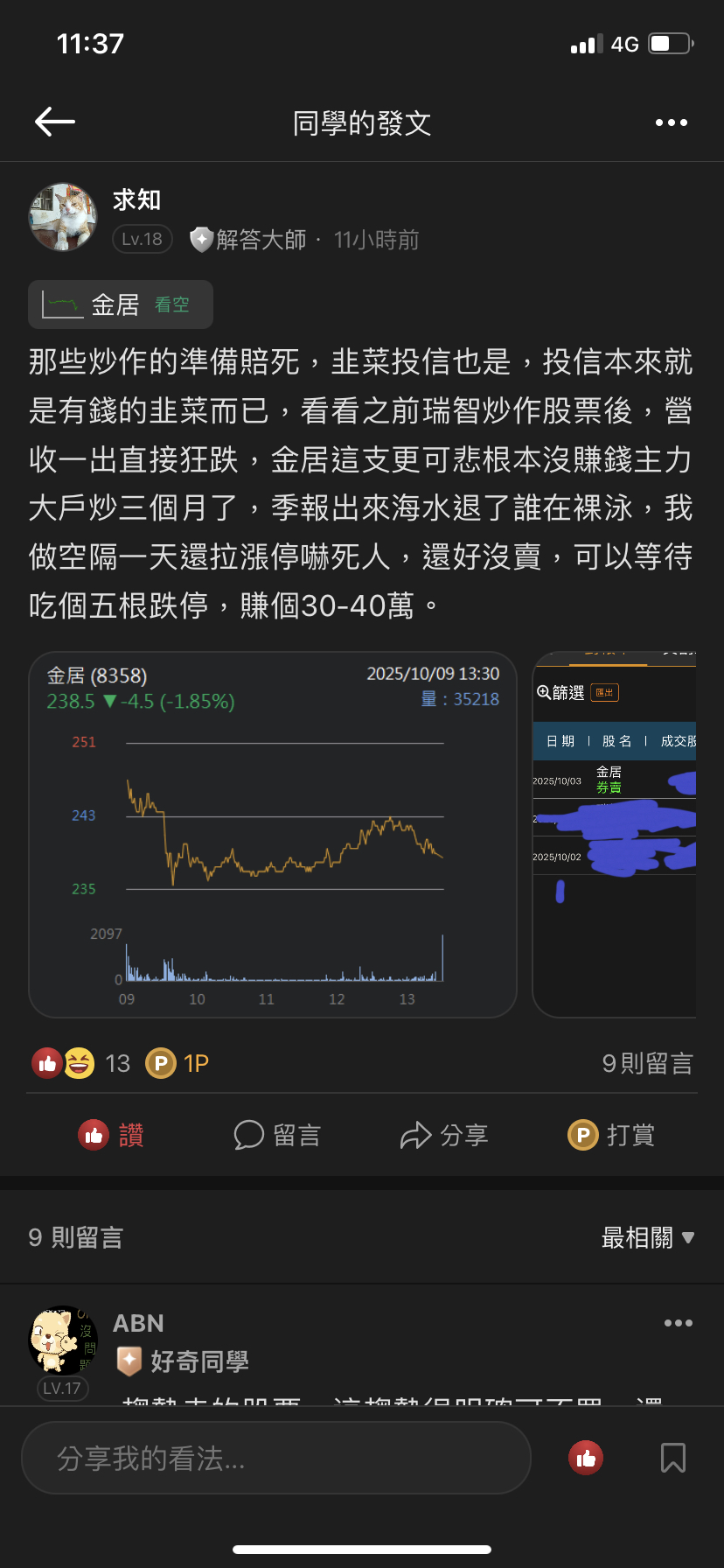Tap the laughing emoji reaction icon
Viewport: 724px width, 1568px height.
79,1063
